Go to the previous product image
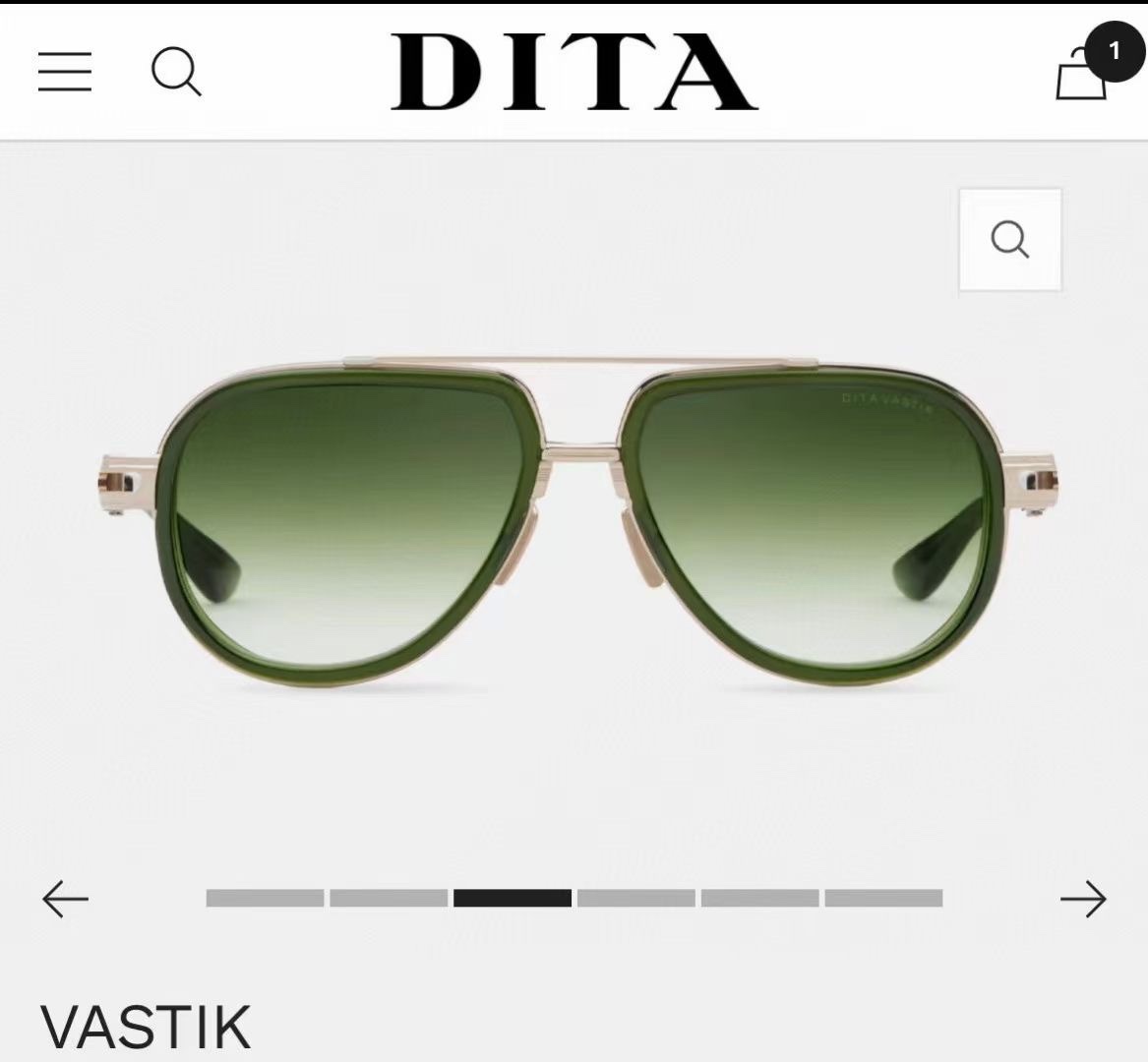This screenshot has width=1148, height=1062. [x=65, y=899]
